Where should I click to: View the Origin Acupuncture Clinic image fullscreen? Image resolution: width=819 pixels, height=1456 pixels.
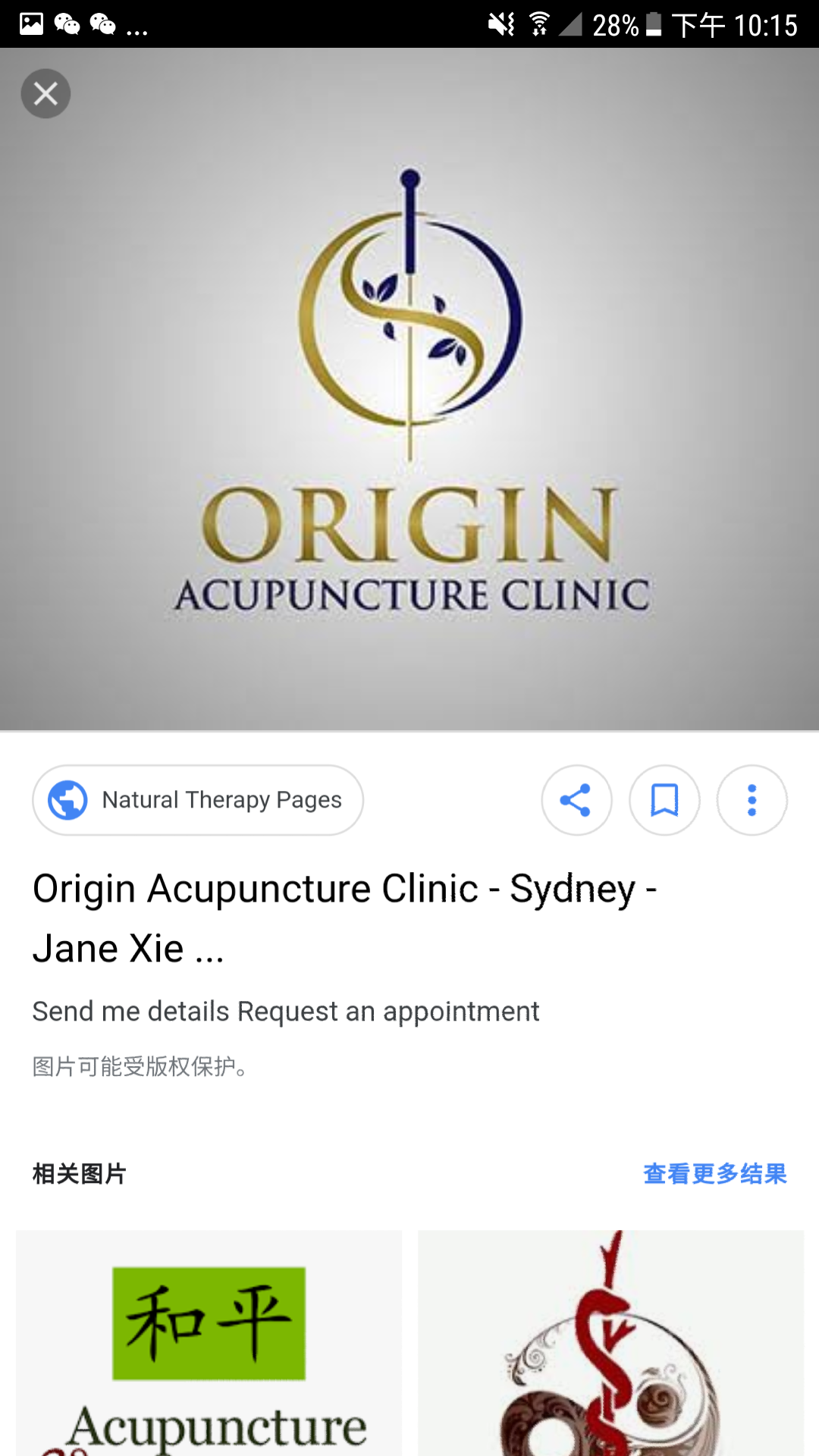tap(409, 389)
